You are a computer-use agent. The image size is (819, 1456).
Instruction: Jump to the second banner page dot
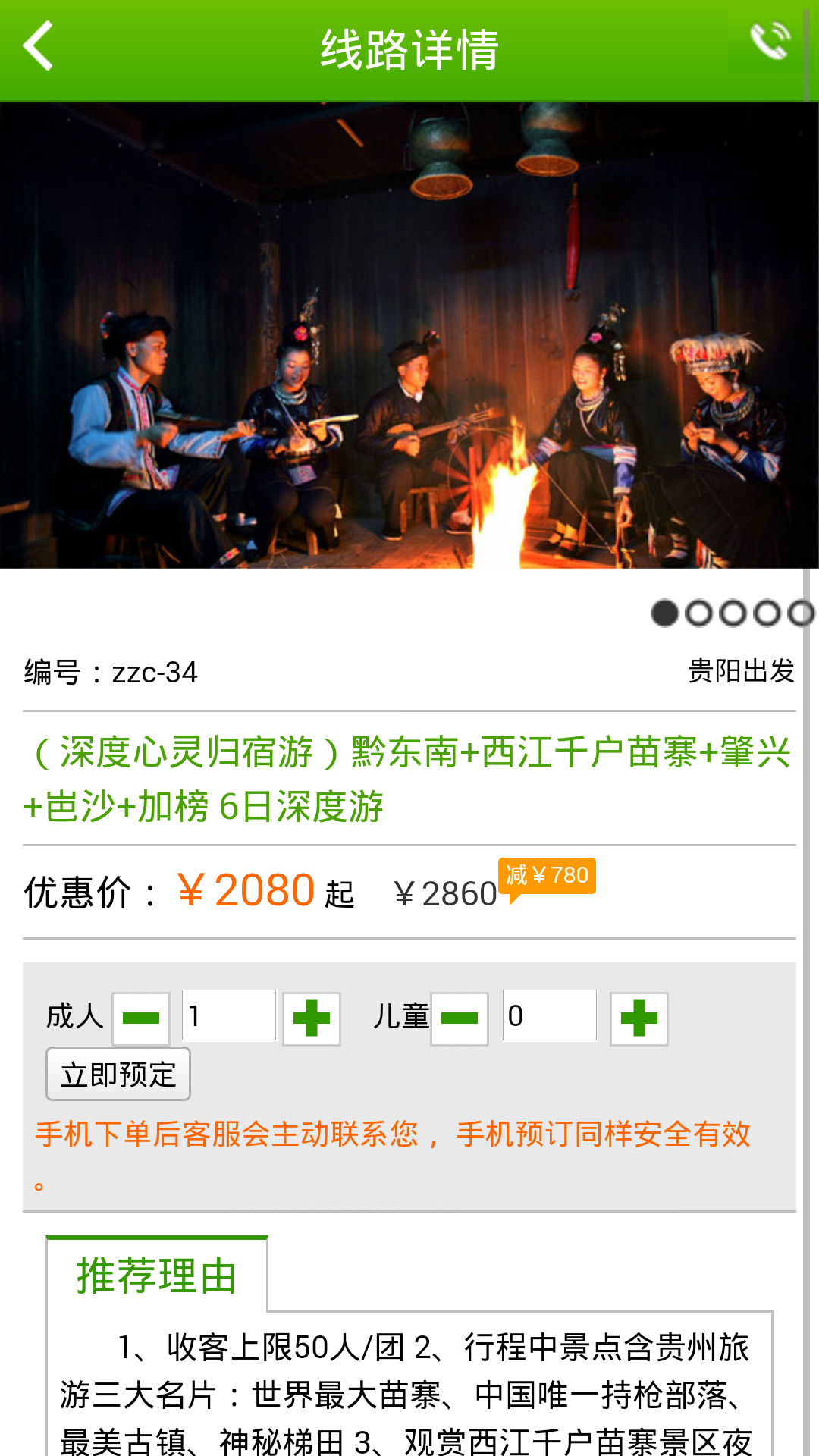coord(698,613)
